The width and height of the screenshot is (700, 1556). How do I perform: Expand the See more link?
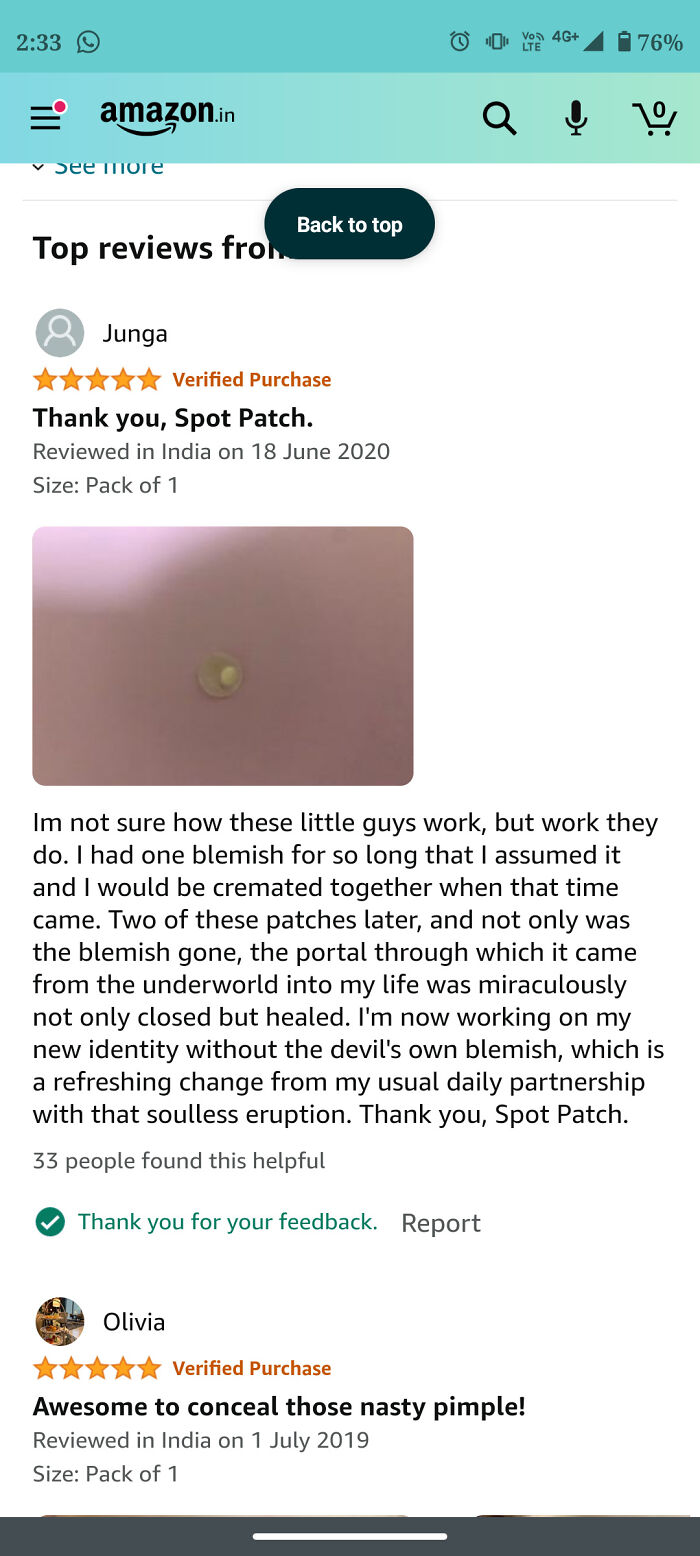pyautogui.click(x=98, y=167)
